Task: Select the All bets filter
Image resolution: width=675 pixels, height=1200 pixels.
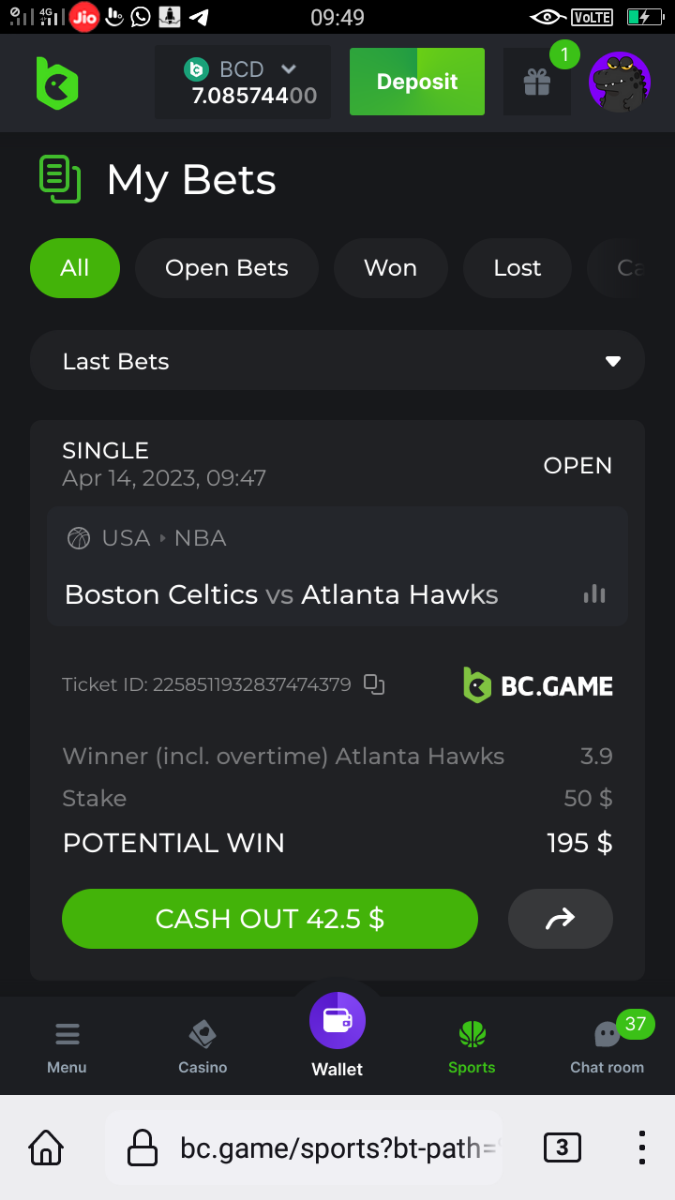Action: [x=75, y=268]
